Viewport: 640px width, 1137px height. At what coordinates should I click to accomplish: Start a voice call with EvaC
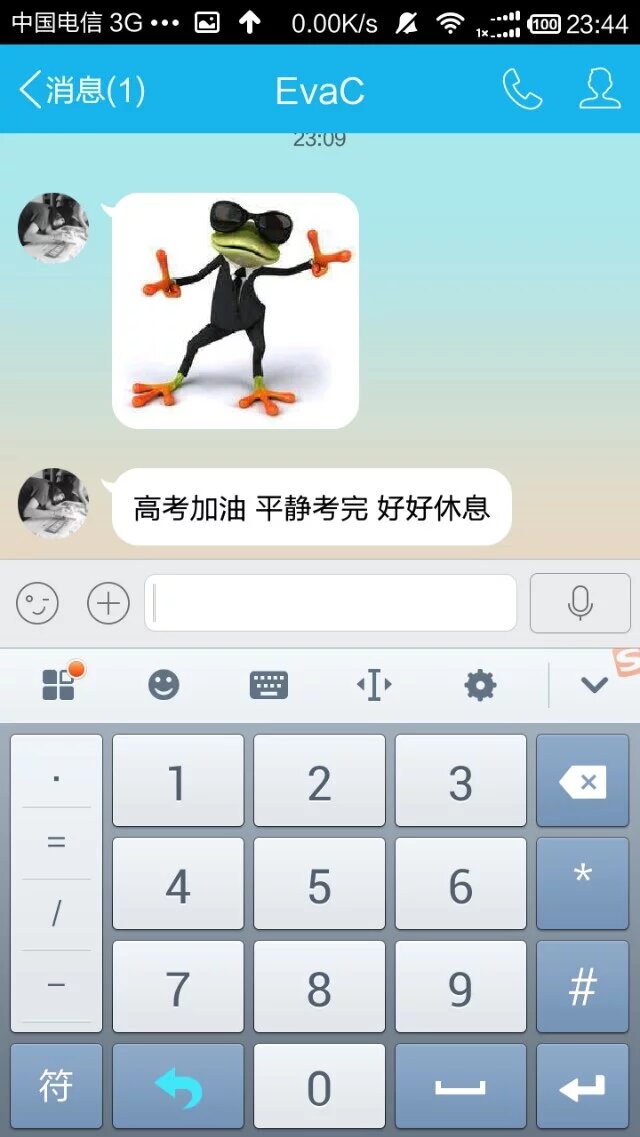(521, 90)
